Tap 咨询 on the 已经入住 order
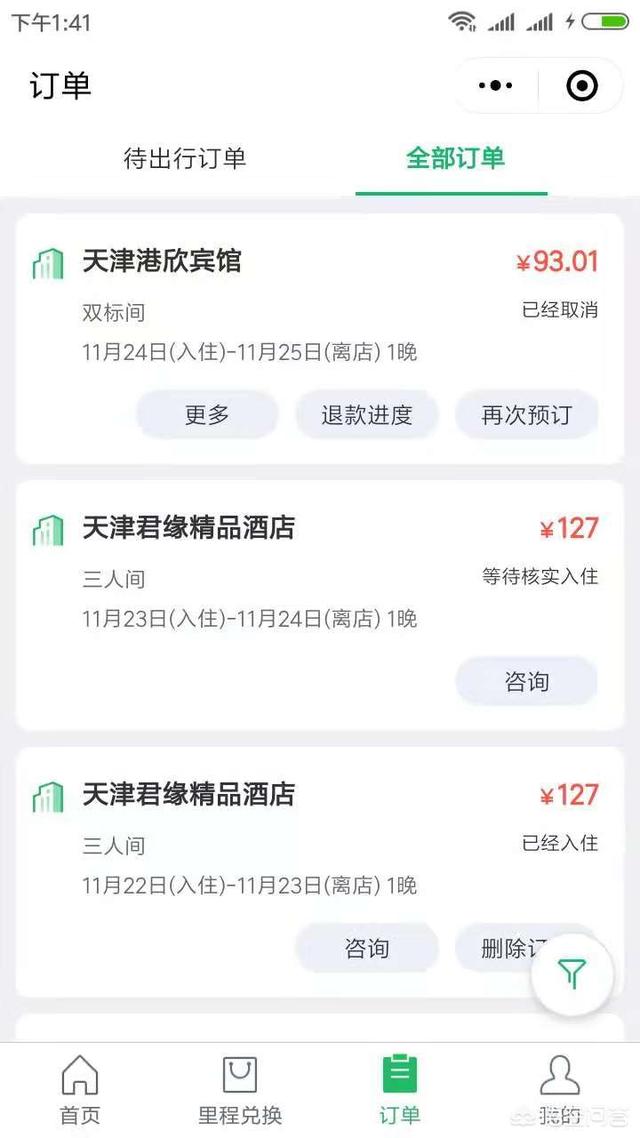 tap(367, 948)
